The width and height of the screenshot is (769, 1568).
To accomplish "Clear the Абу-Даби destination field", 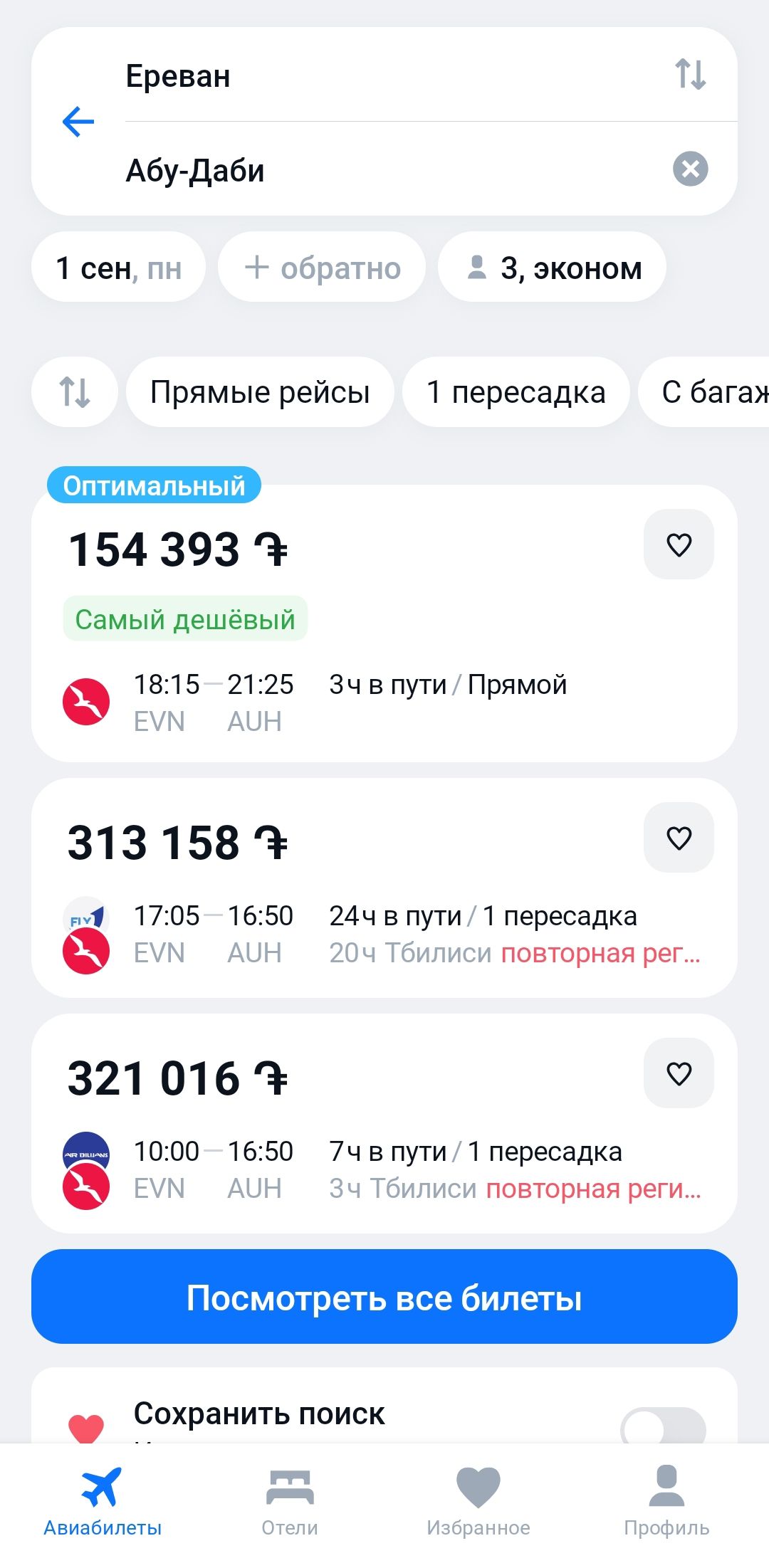I will tap(690, 169).
